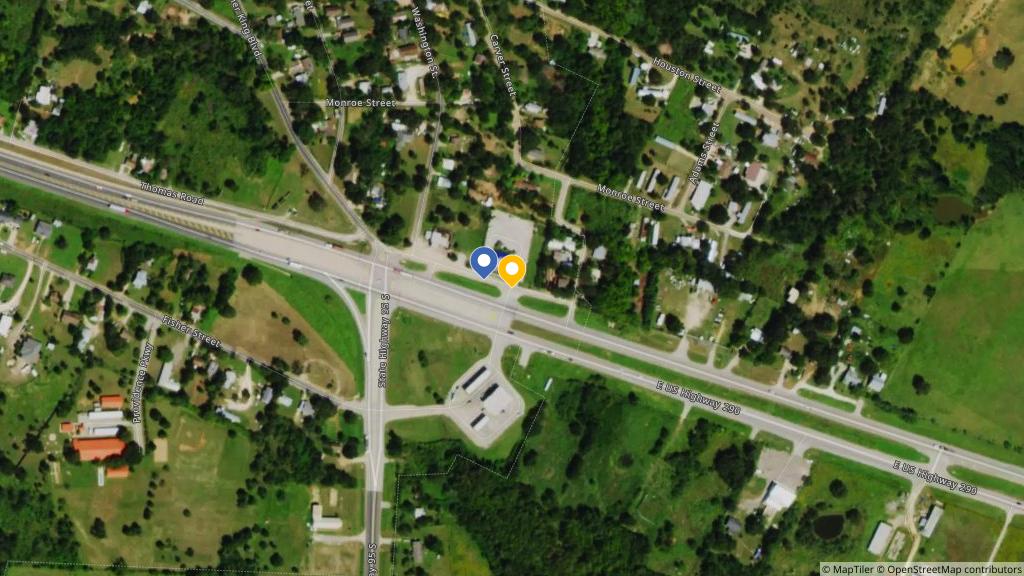Select the orange map marker pin
Image resolution: width=1024 pixels, height=576 pixels.
click(512, 270)
